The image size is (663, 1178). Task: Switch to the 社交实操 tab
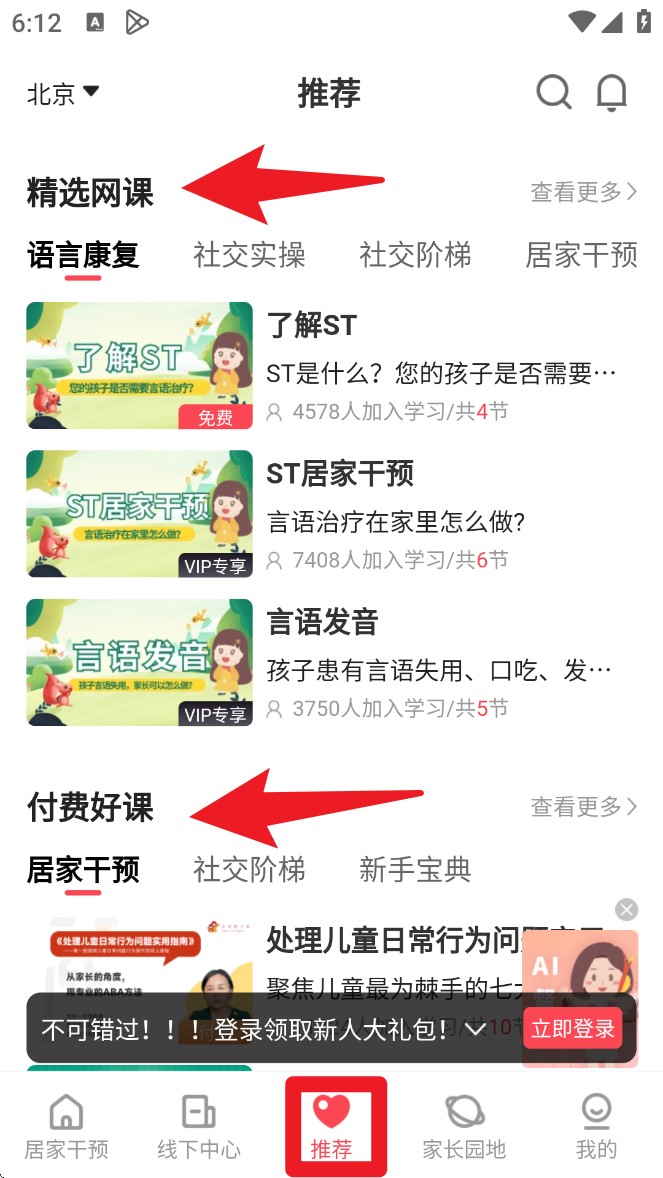(249, 255)
